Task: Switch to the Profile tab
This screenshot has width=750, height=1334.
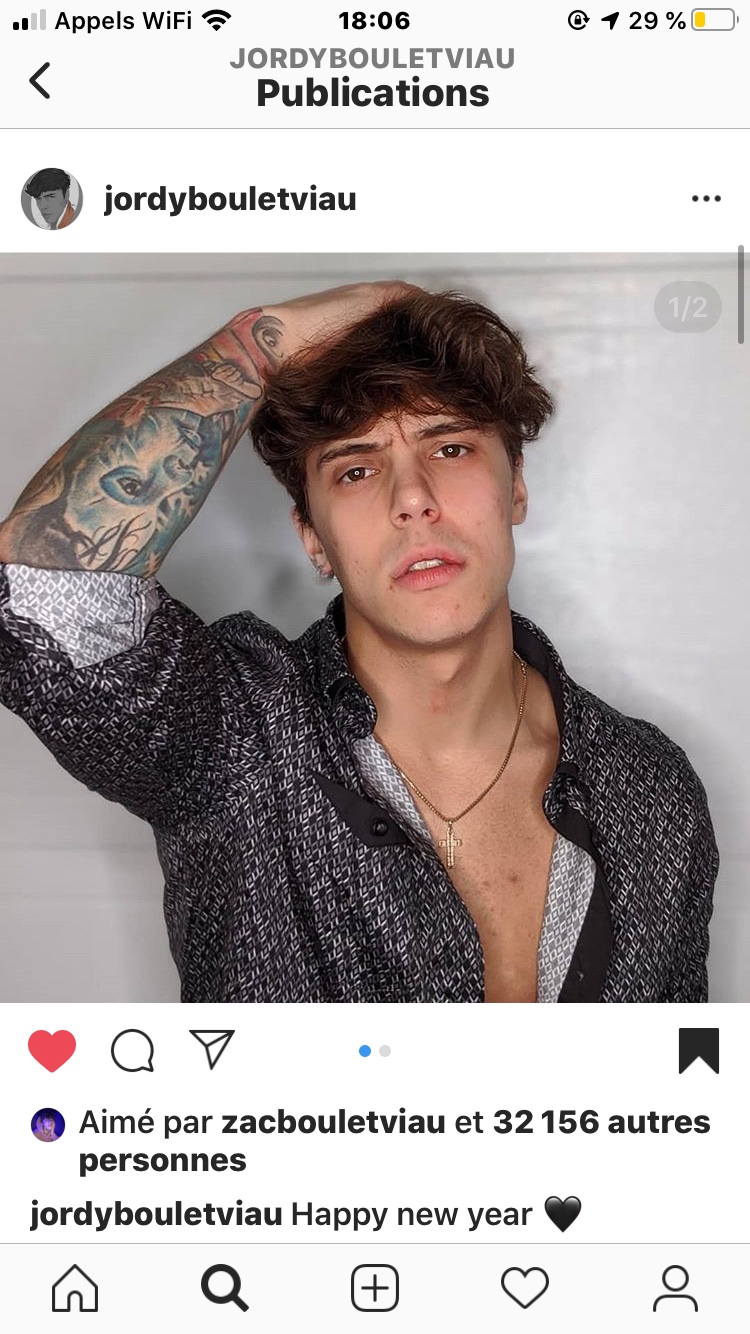Action: coord(675,1288)
